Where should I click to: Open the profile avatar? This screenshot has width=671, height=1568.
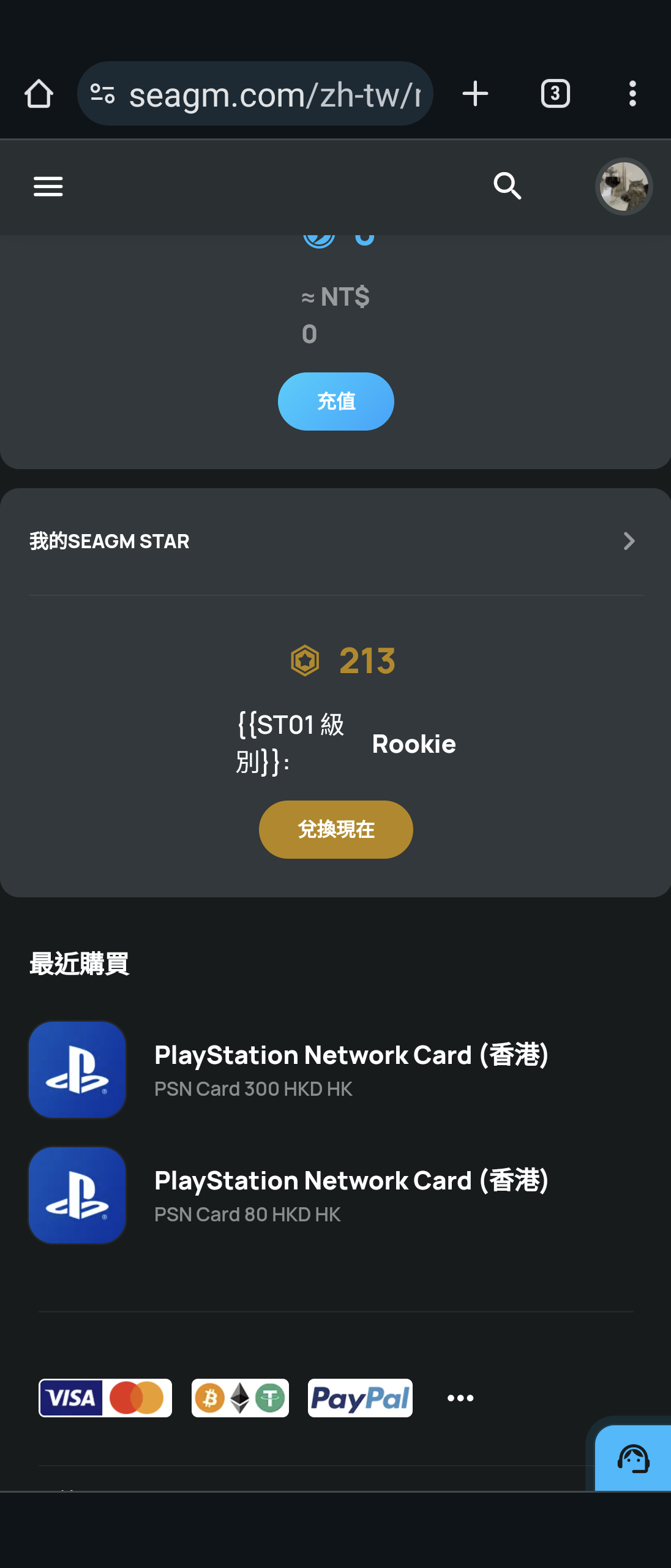[623, 186]
